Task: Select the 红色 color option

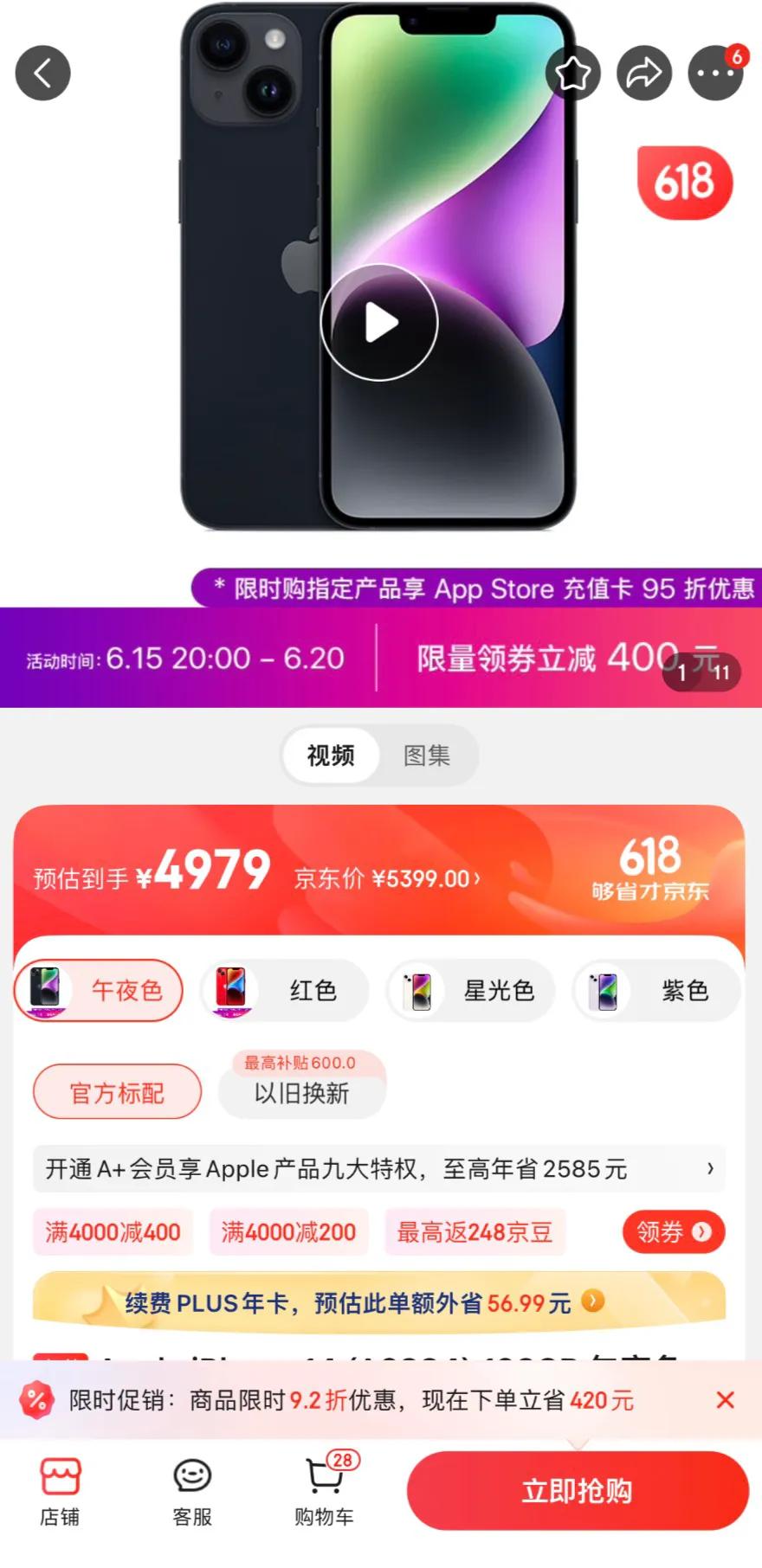Action: 284,992
